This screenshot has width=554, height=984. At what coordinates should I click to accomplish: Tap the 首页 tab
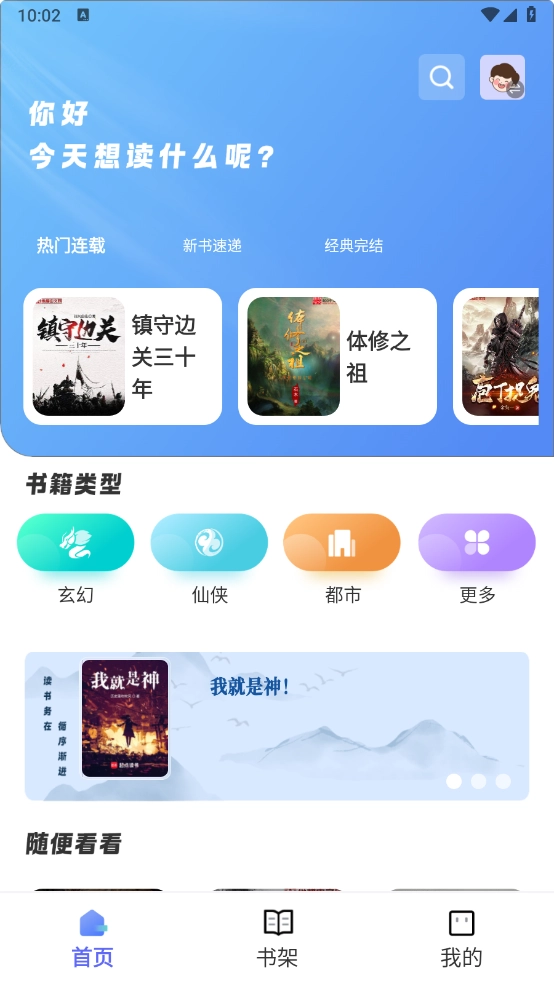click(93, 938)
